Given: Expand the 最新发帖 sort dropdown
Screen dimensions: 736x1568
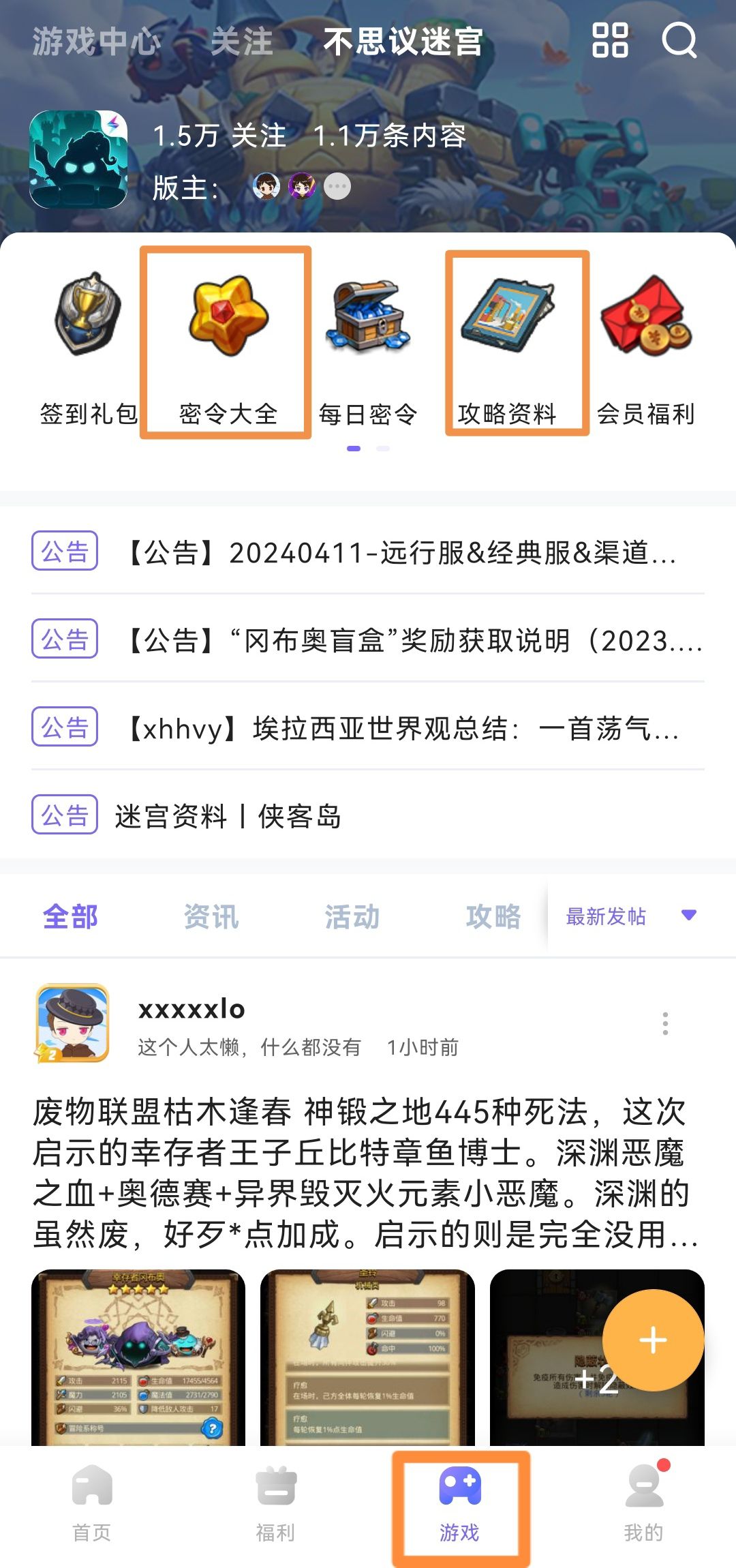Looking at the screenshot, I should coord(630,916).
